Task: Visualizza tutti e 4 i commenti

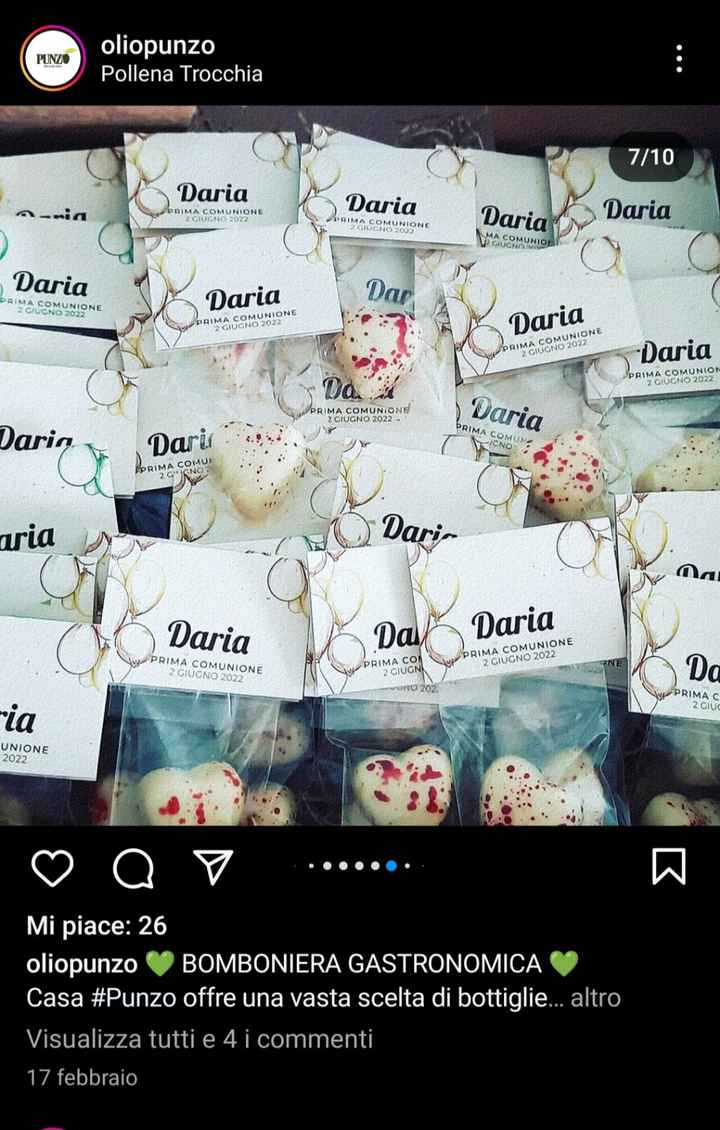Action: (199, 1039)
